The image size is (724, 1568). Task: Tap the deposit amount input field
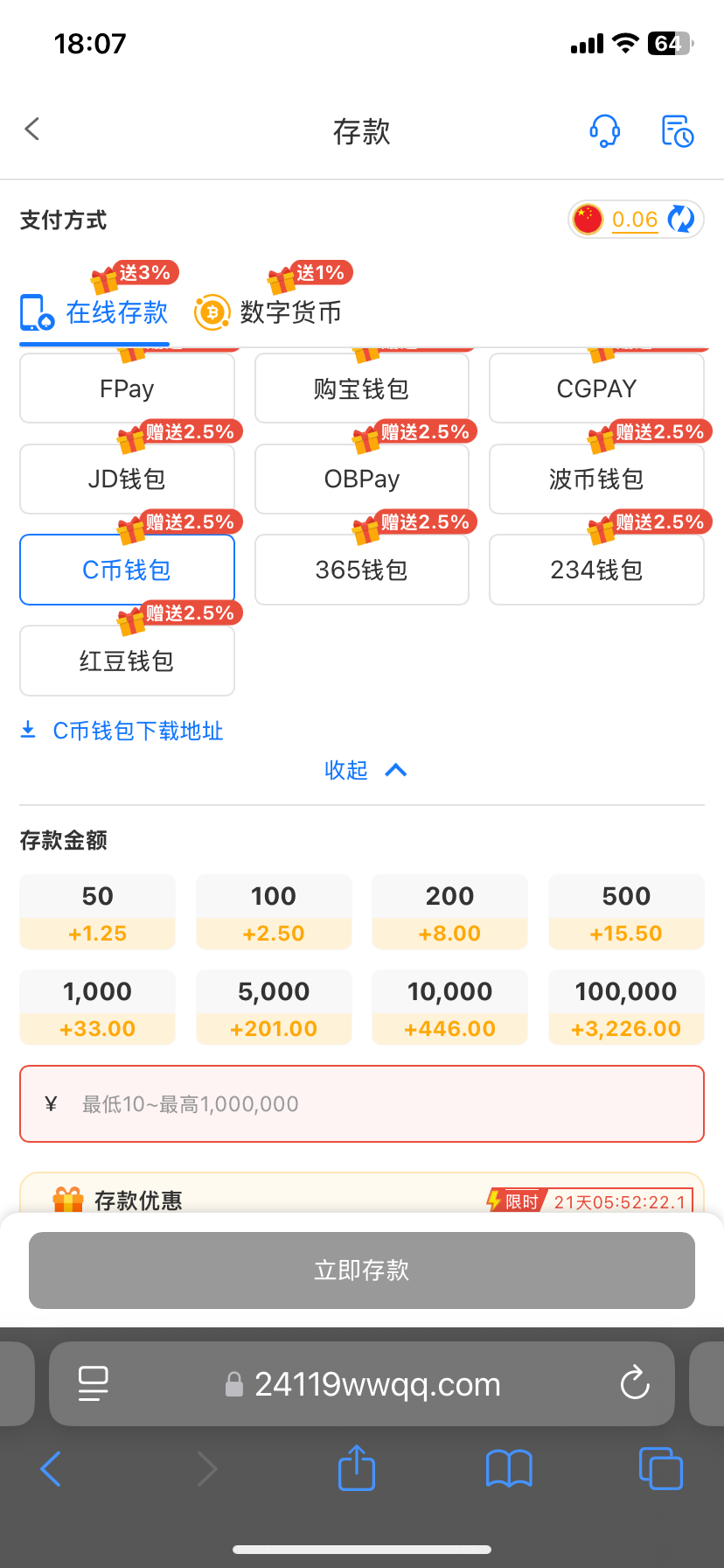pyautogui.click(x=362, y=1103)
